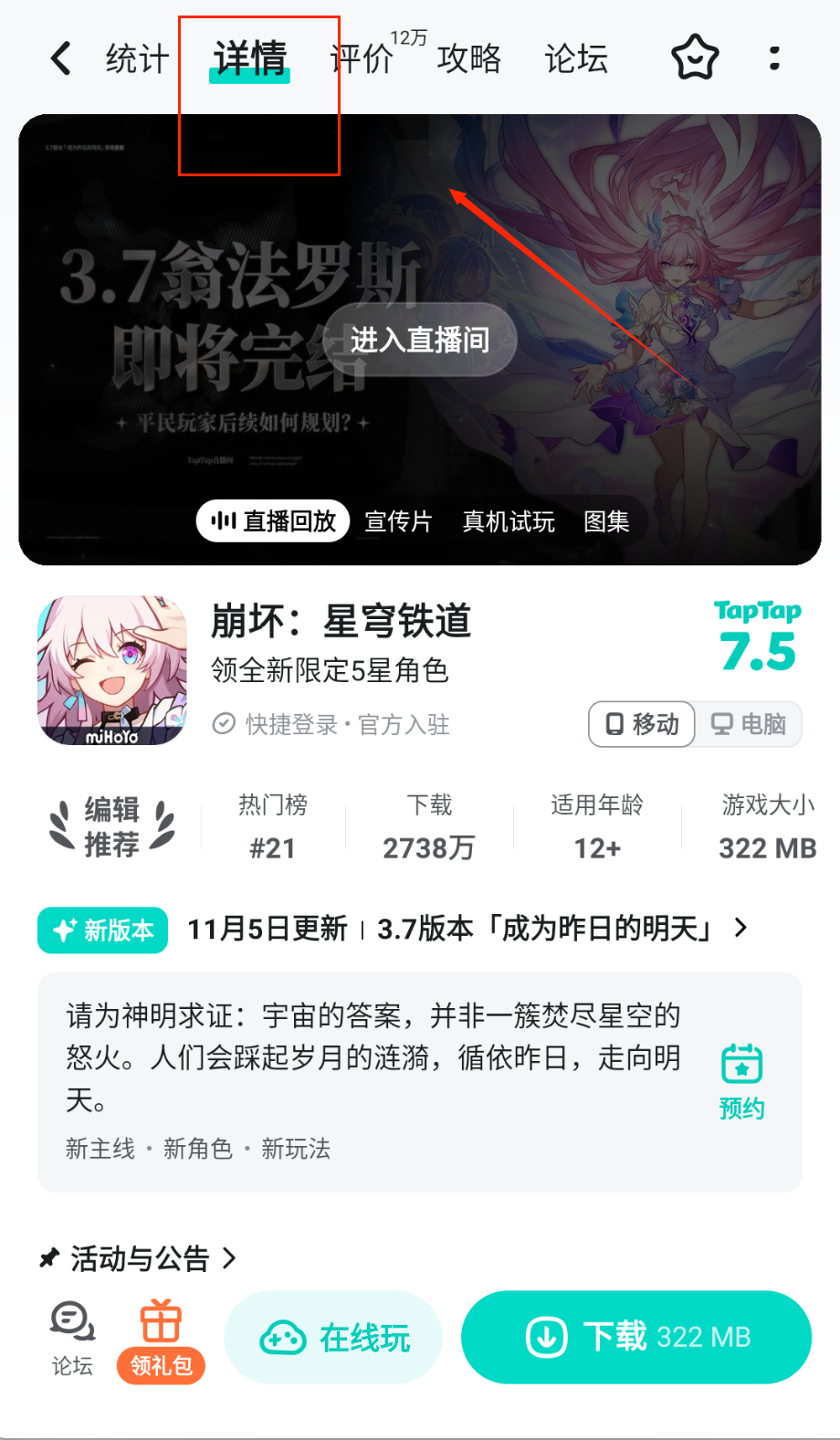Switch to the 统计 tab

pos(137,59)
